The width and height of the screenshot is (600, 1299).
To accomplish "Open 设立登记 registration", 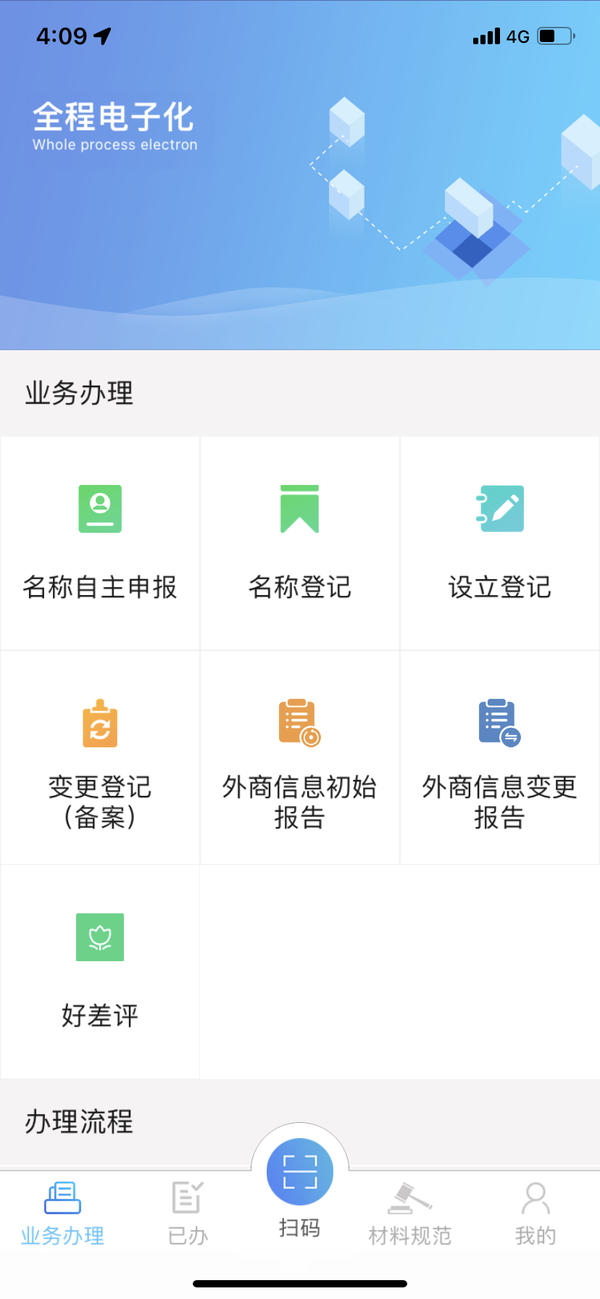I will [500, 543].
